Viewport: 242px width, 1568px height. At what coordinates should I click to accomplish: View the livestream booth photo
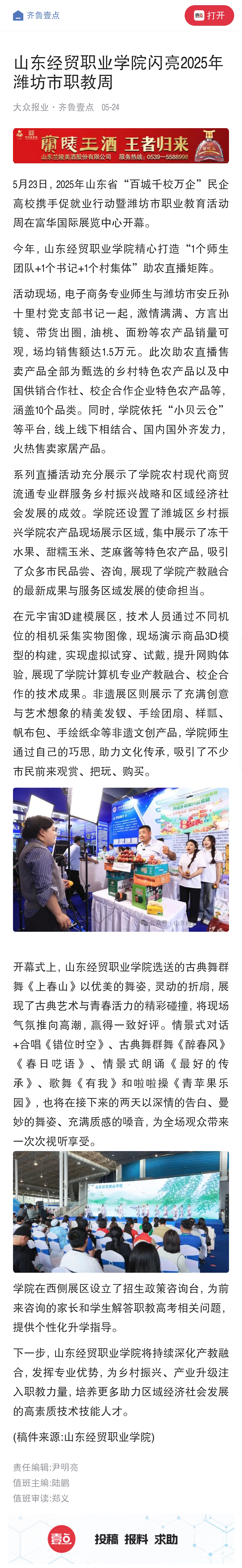pyautogui.click(x=121, y=859)
